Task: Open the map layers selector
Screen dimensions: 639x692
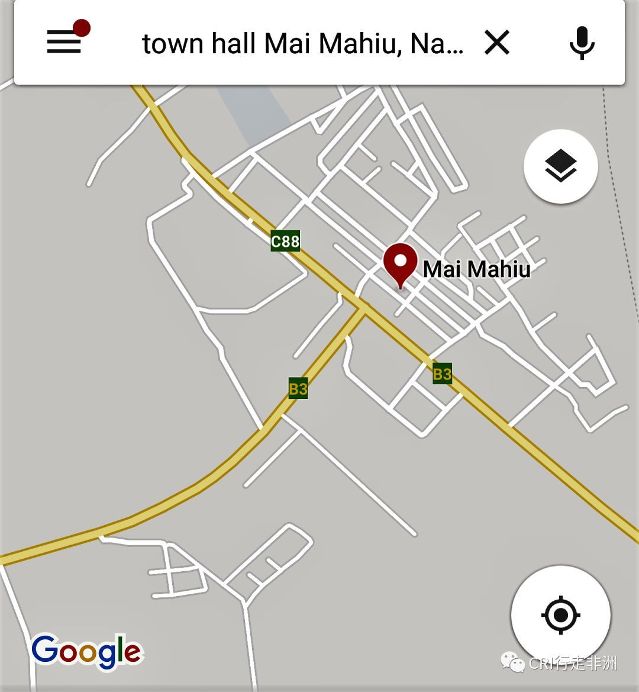Action: pos(560,167)
